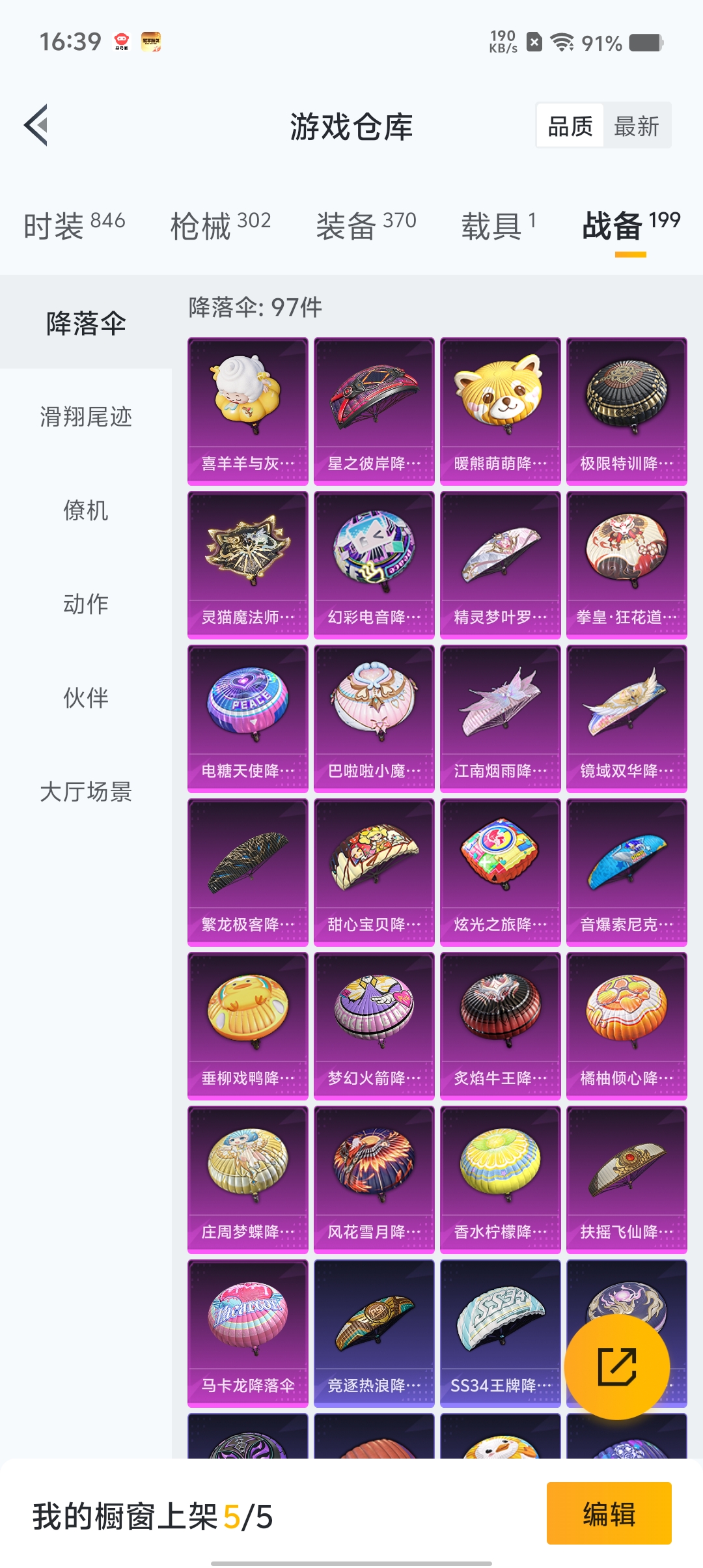Screen dimensions: 703x1568
Task: Enable 品质 sorting mode
Action: click(569, 125)
